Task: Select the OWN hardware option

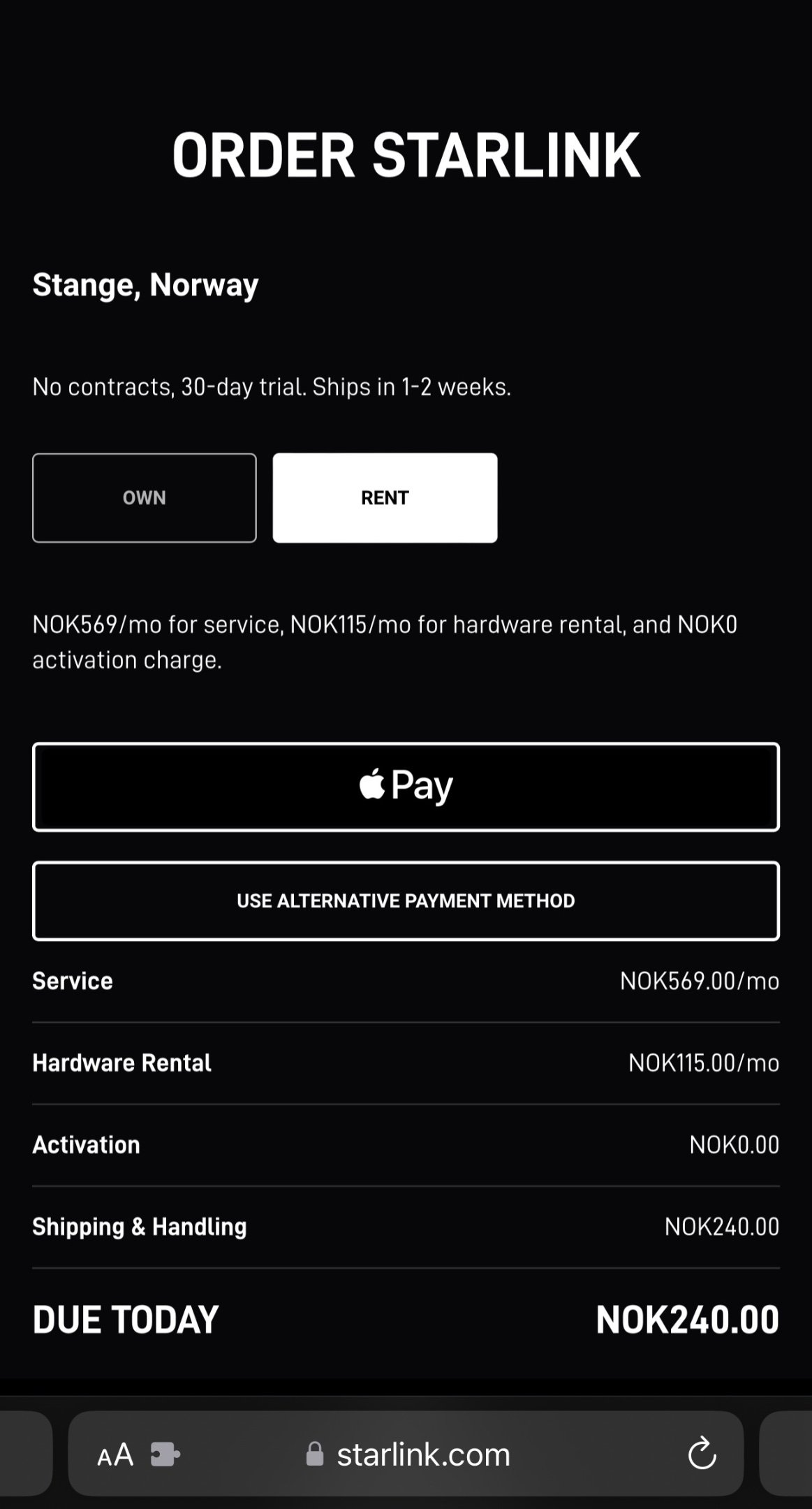Action: tap(145, 498)
